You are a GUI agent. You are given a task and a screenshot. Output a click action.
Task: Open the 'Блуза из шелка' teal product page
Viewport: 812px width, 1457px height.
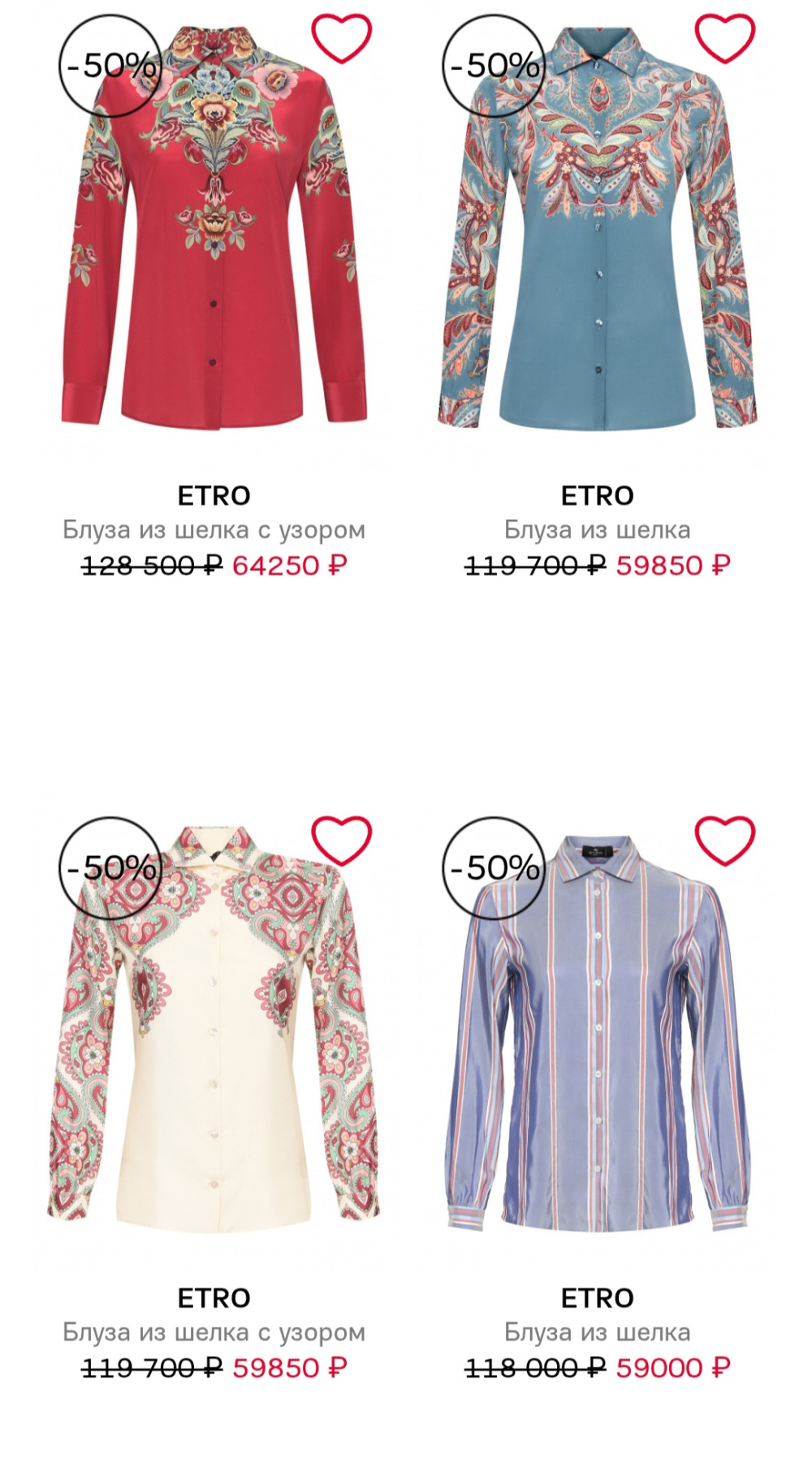pyautogui.click(x=598, y=530)
